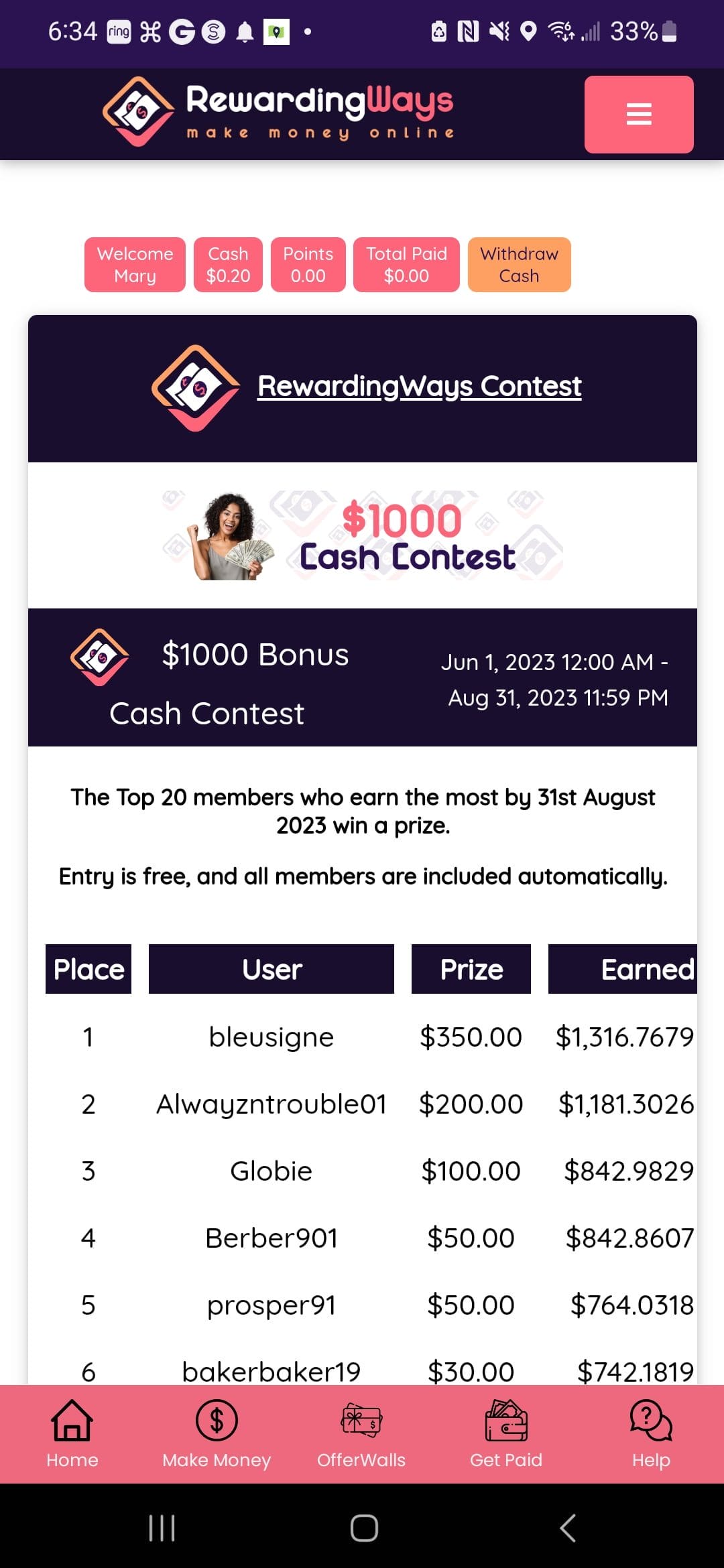The height and width of the screenshot is (1568, 724).
Task: Open the Help tab
Action: [651, 1434]
